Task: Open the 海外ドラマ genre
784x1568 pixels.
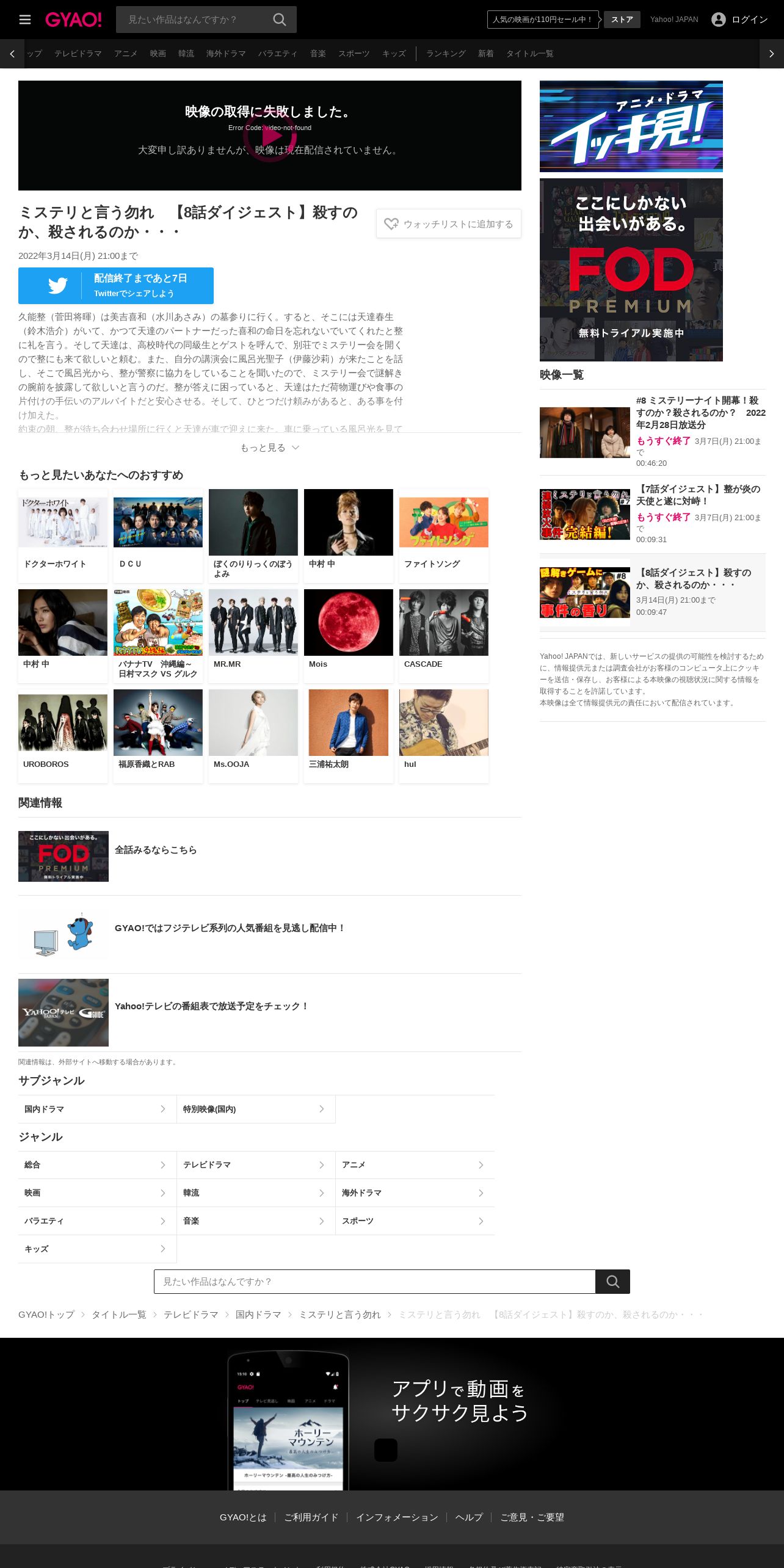Action: [415, 1193]
